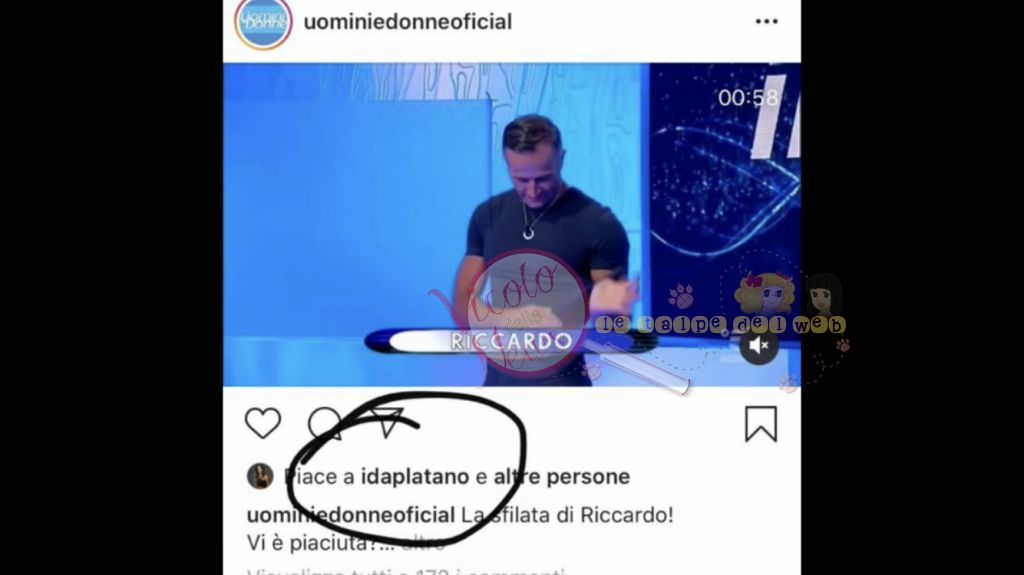This screenshot has width=1024, height=575.
Task: Bookmark this post
Action: [761, 424]
